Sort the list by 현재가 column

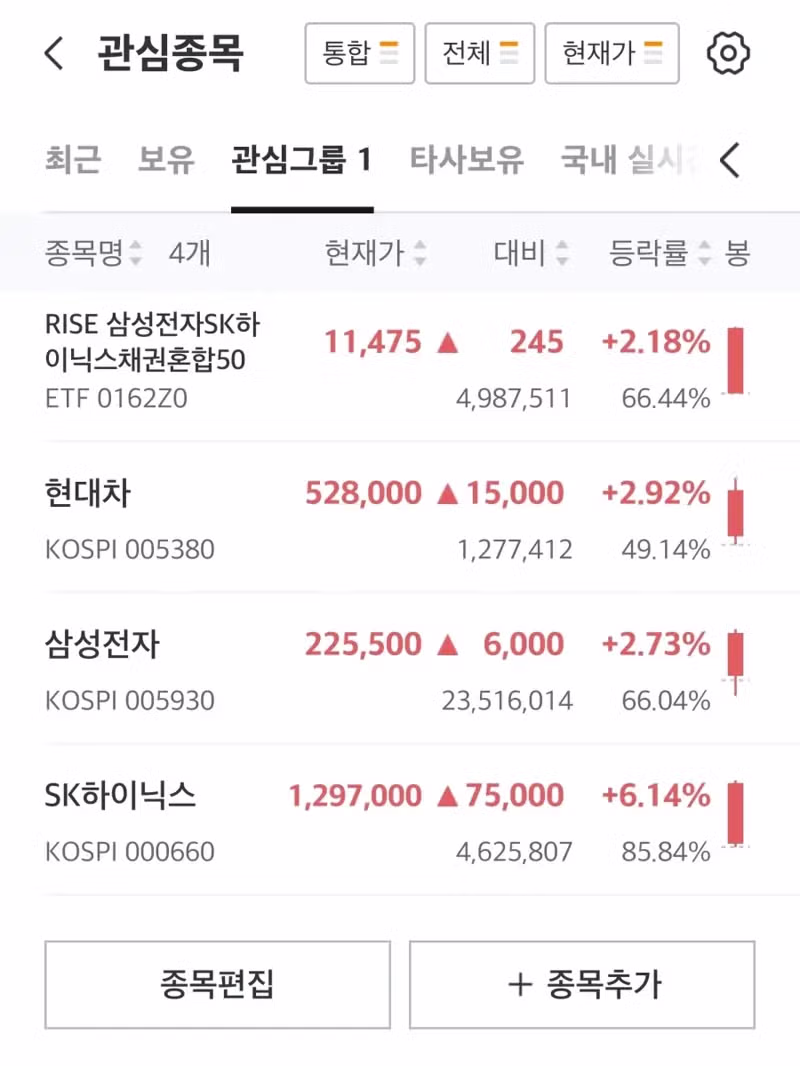pos(375,254)
